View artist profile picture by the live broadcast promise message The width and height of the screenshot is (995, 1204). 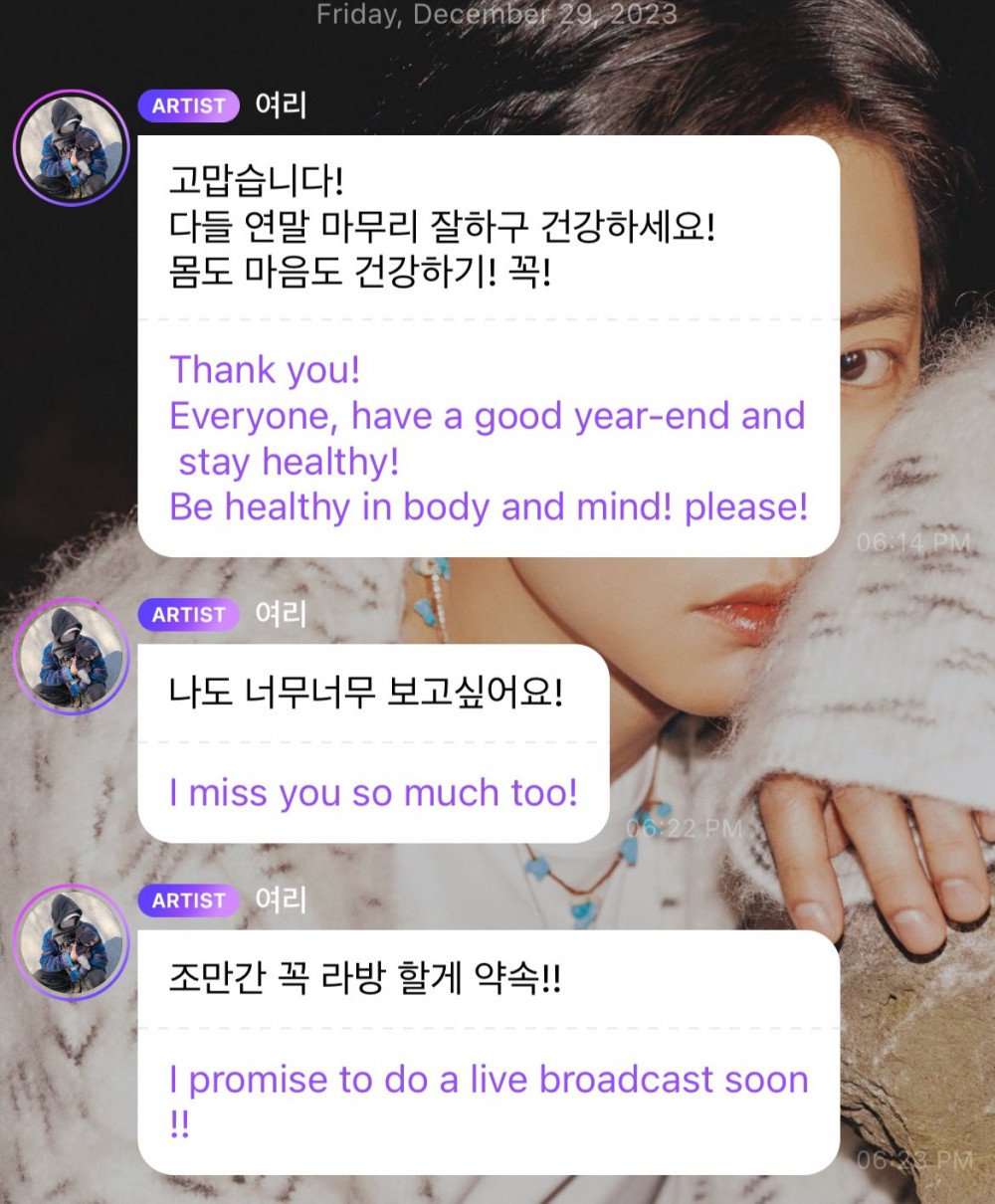71,941
